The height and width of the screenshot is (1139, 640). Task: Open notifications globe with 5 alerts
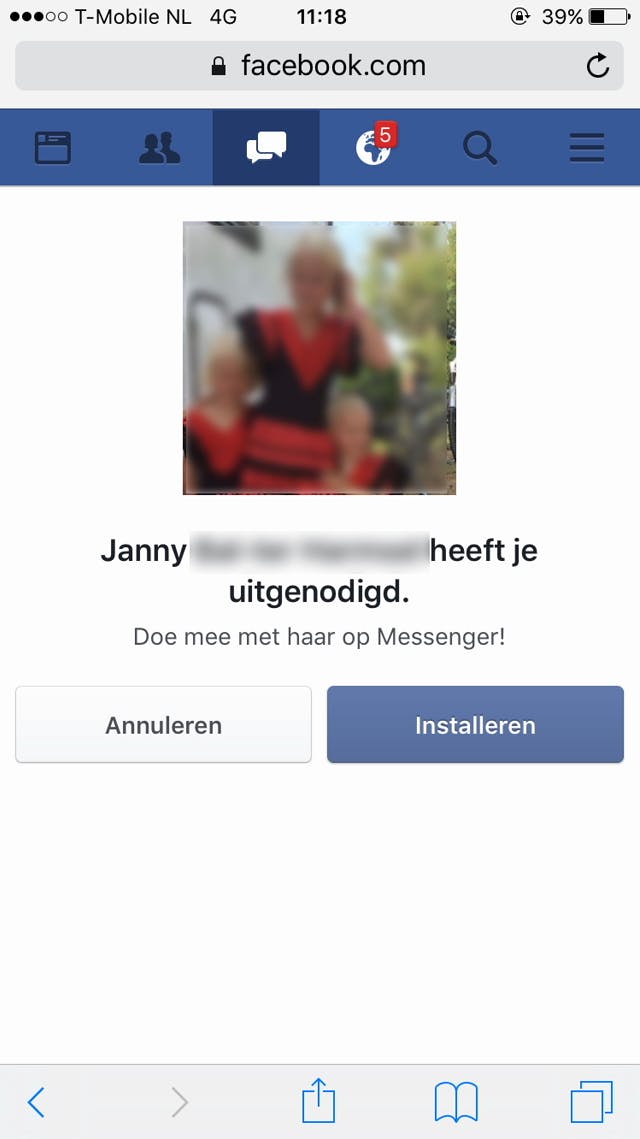373,148
